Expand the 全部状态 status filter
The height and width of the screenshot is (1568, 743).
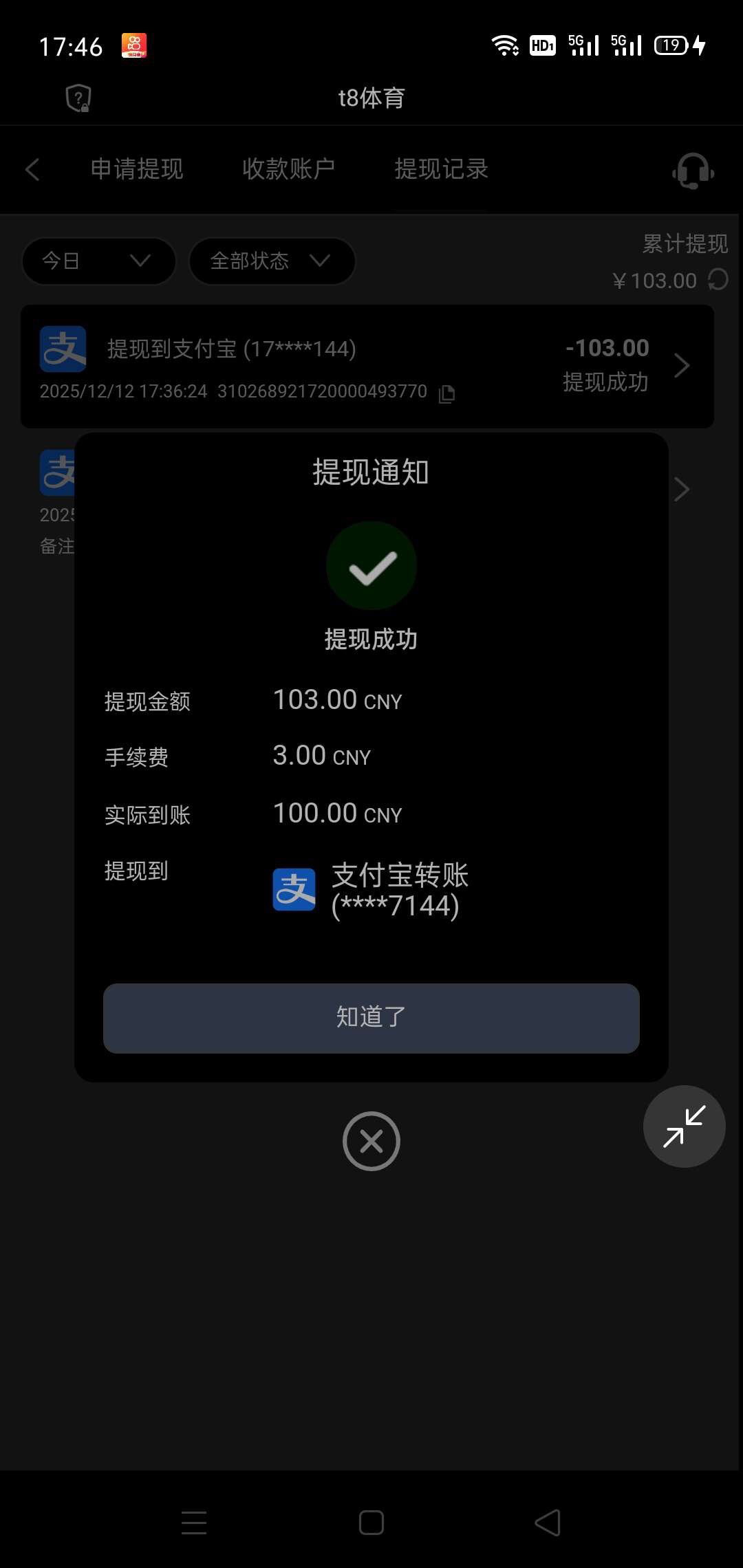coord(272,261)
